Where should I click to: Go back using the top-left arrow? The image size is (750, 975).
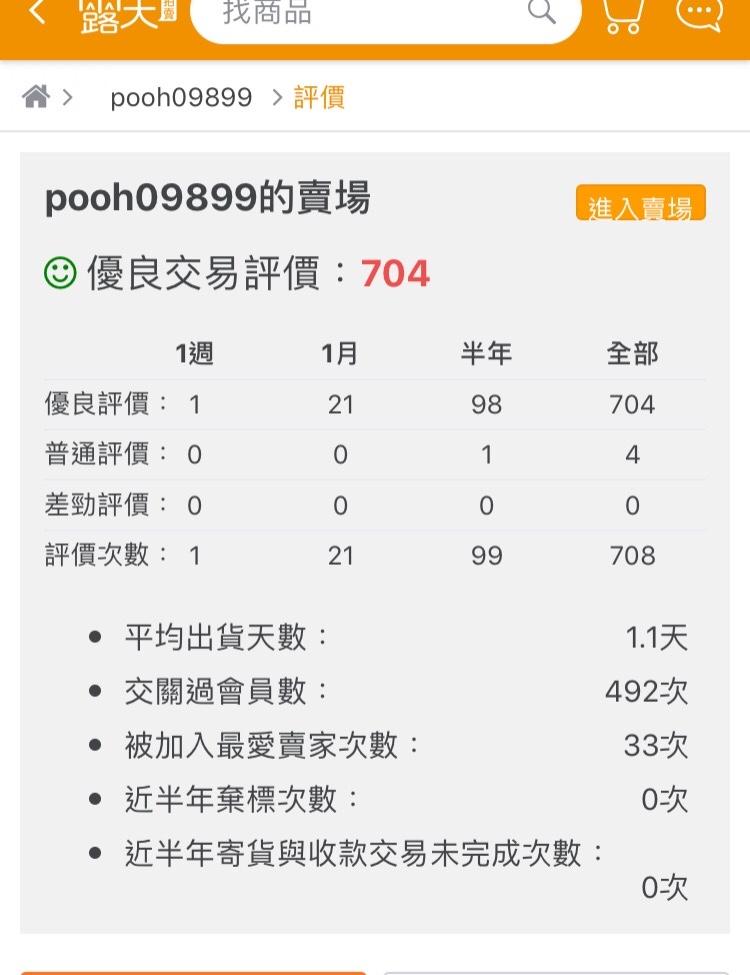[x=37, y=14]
